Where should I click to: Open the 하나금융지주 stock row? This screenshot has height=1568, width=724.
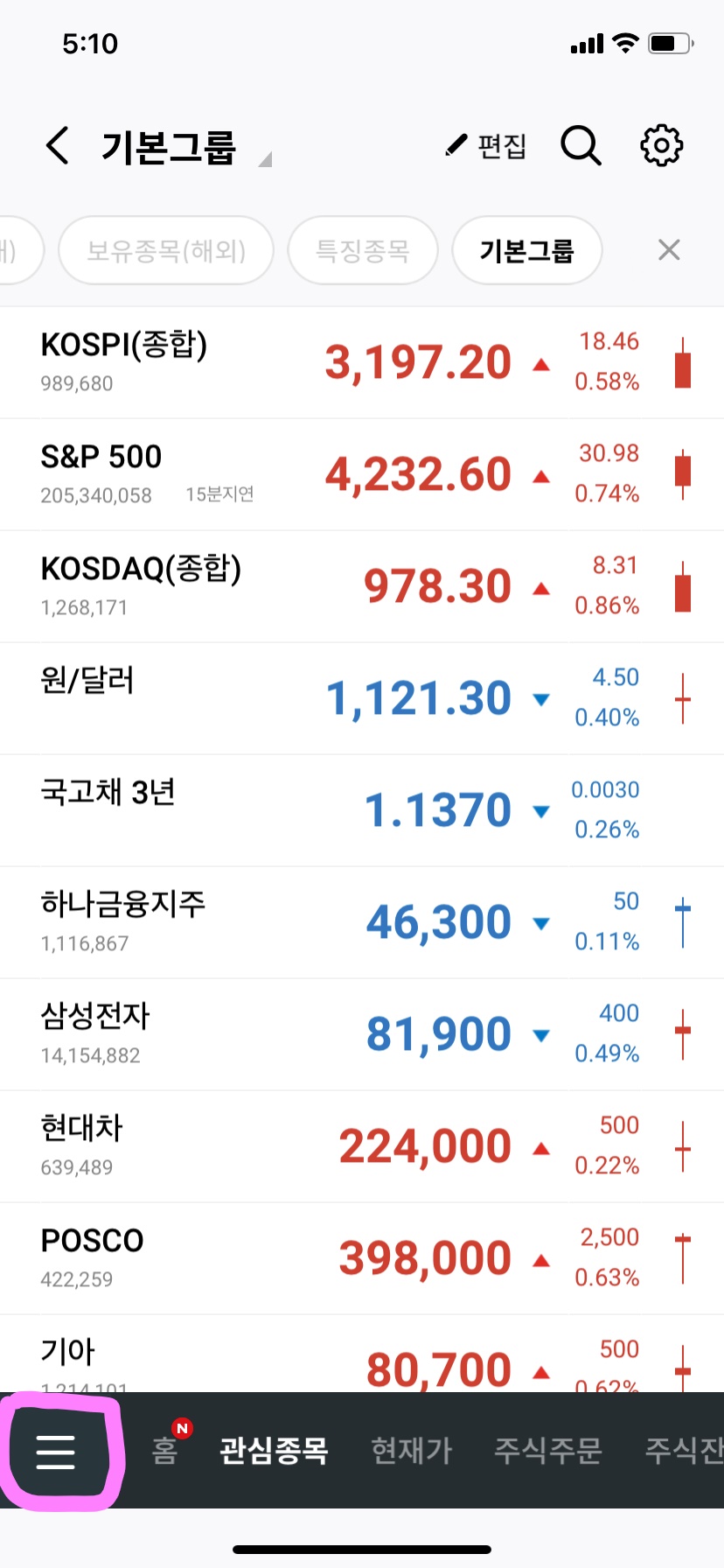tap(362, 923)
